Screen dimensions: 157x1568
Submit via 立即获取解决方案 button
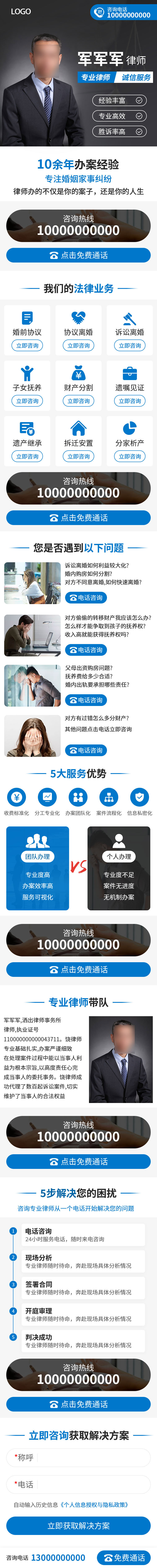pyautogui.click(x=78, y=1525)
